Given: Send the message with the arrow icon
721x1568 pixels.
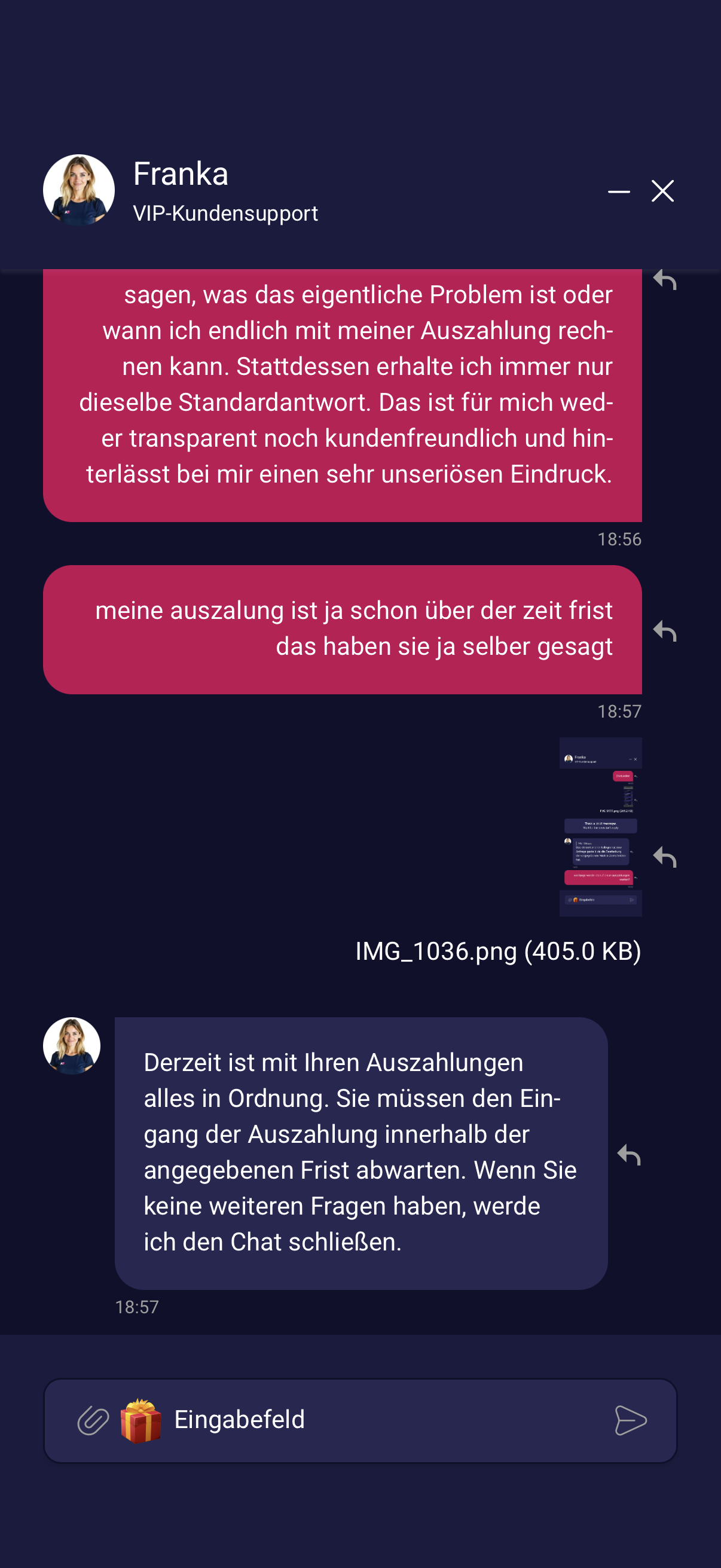Looking at the screenshot, I should [x=631, y=1421].
